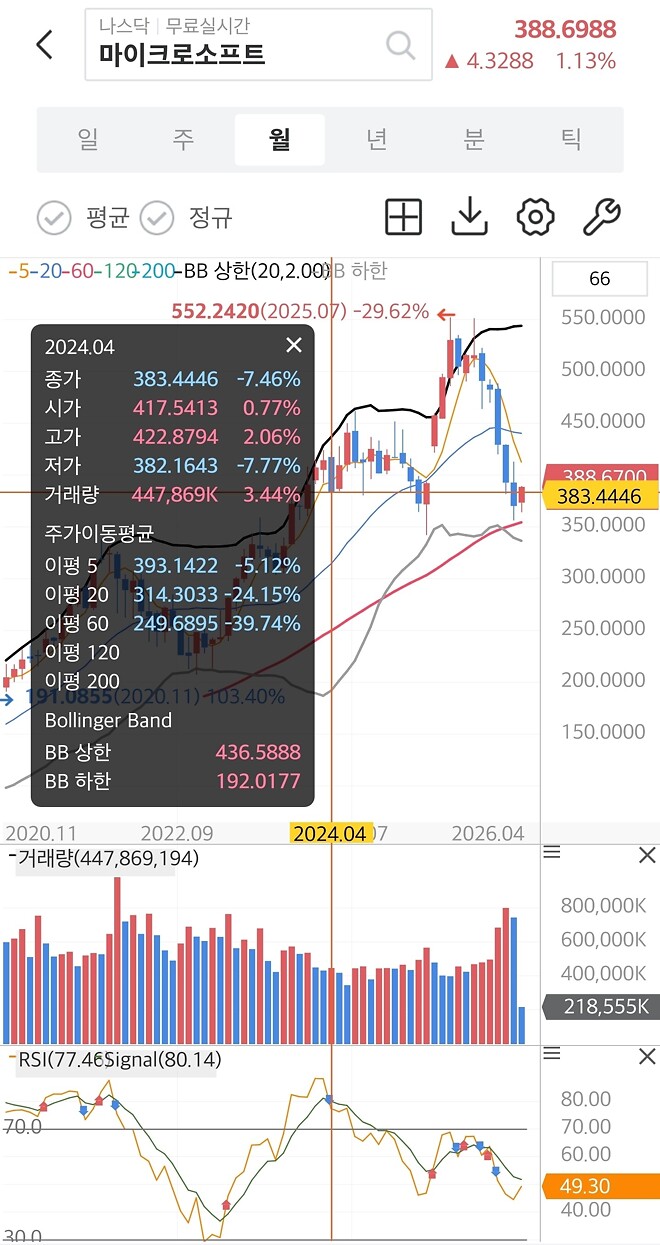Open the RSI panel menu icon
The height and width of the screenshot is (1245, 660).
pyautogui.click(x=552, y=1055)
